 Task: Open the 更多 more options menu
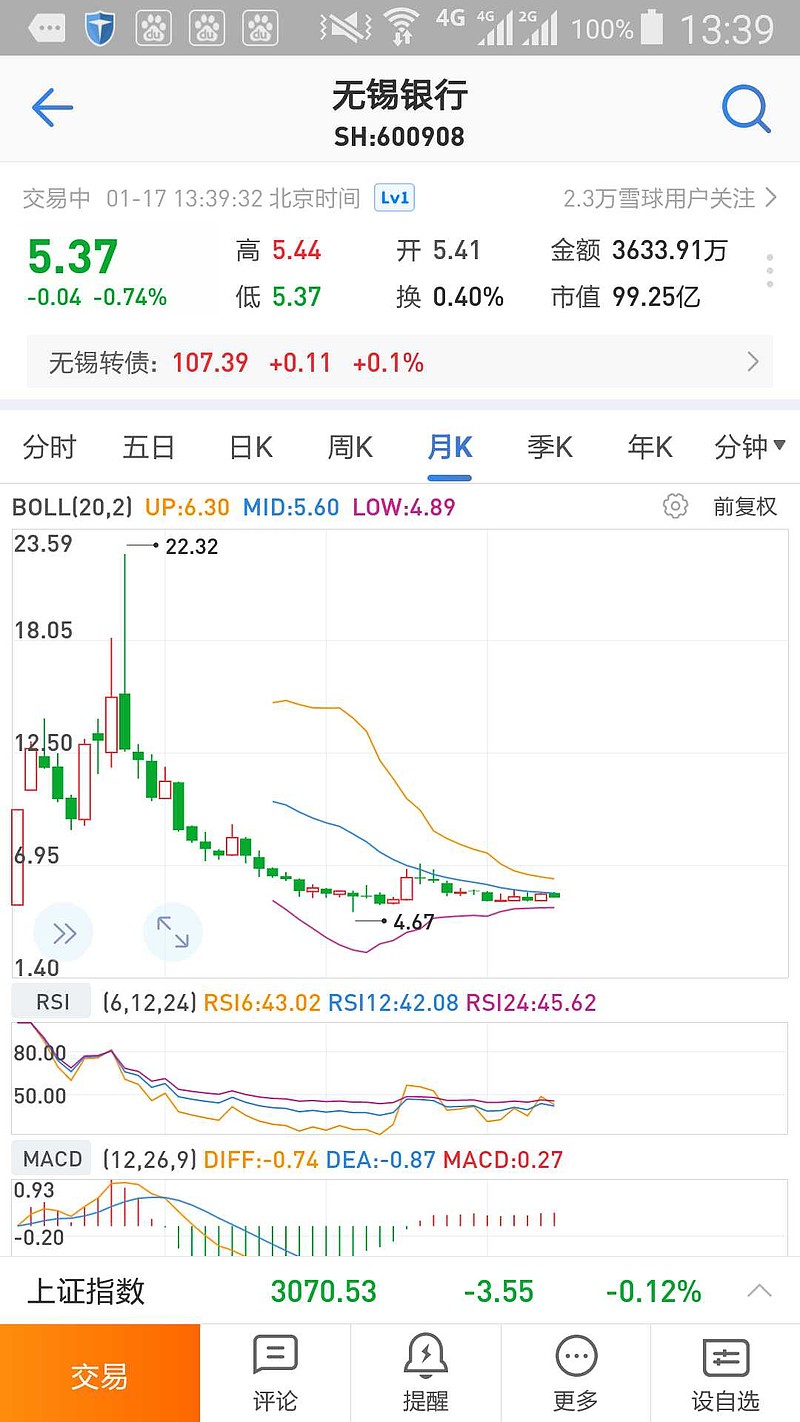click(x=575, y=1370)
